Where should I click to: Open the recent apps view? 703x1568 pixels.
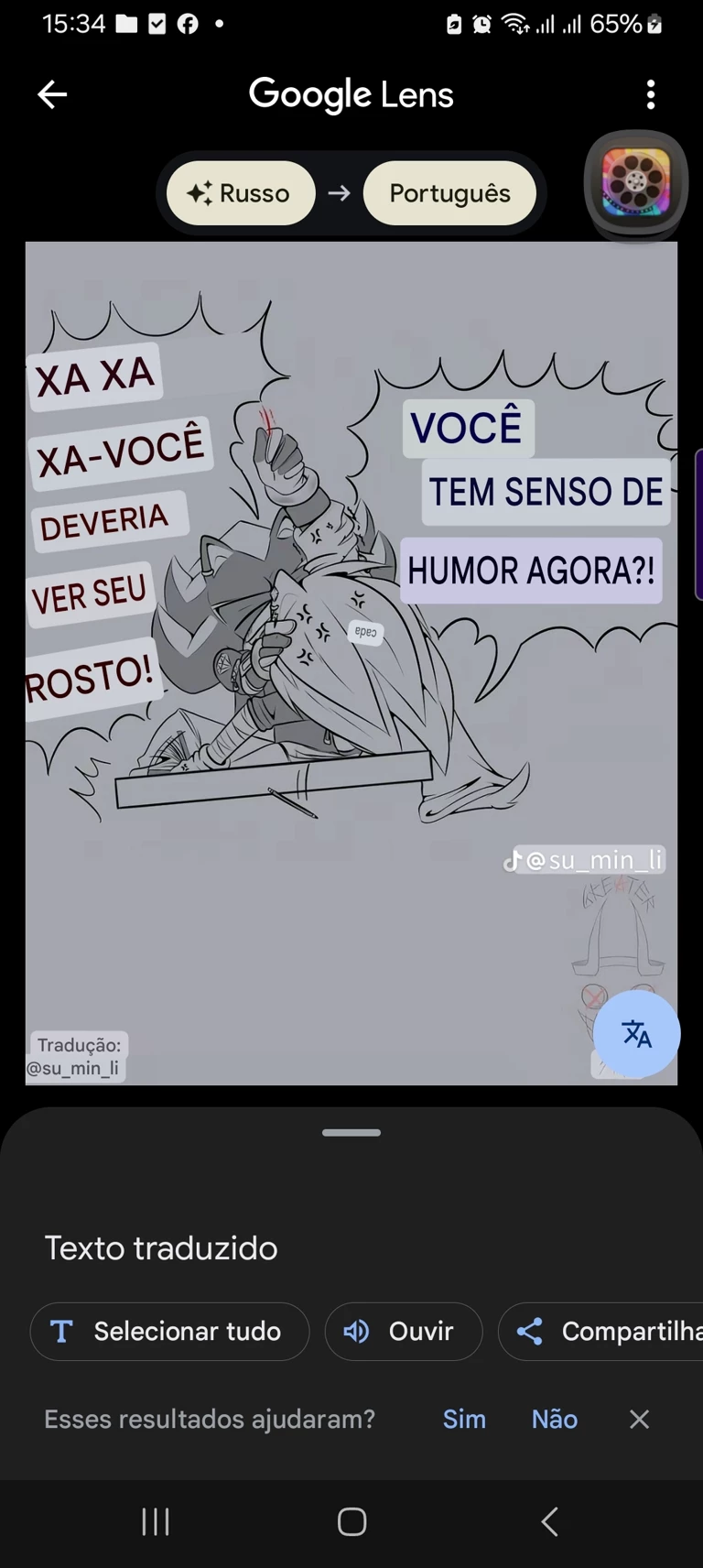point(156,1521)
